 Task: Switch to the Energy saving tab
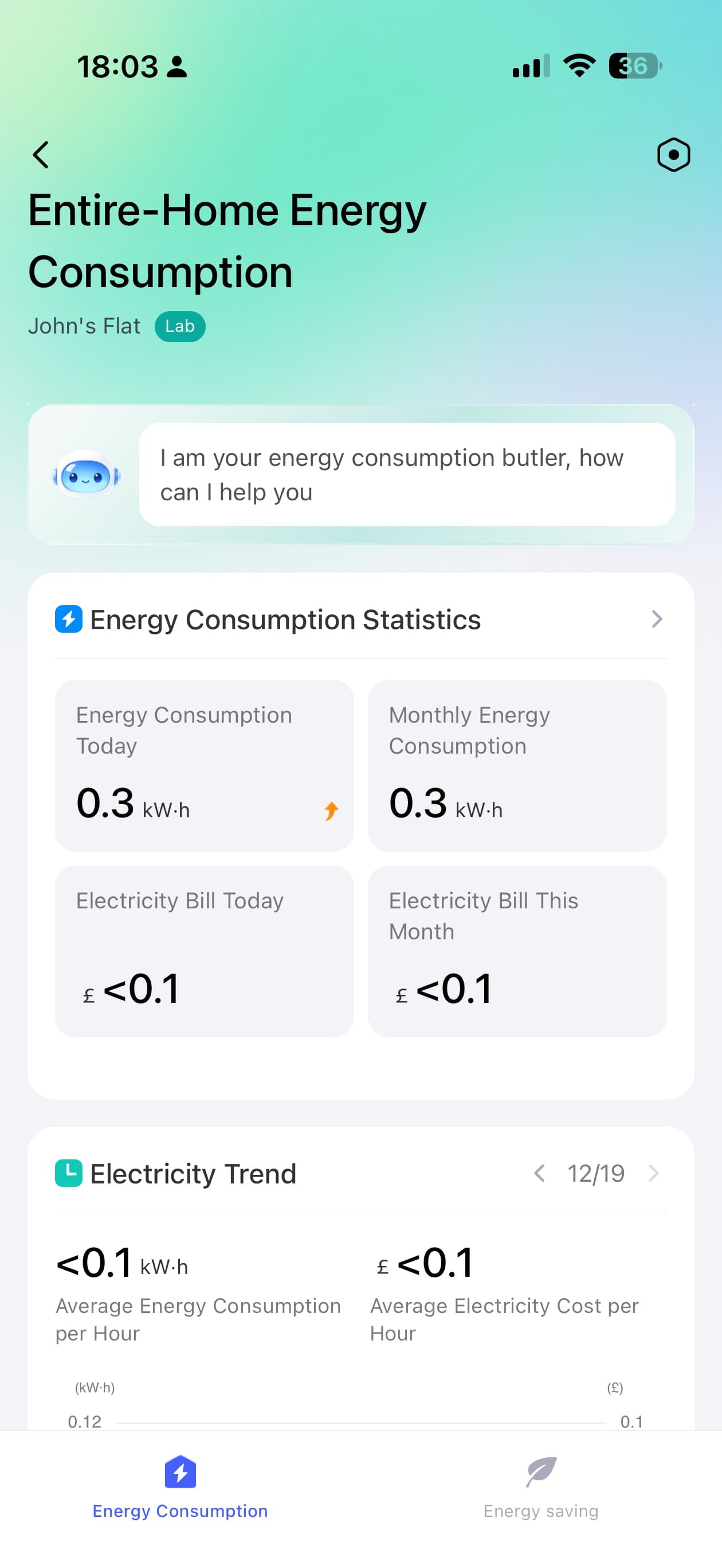click(540, 1487)
